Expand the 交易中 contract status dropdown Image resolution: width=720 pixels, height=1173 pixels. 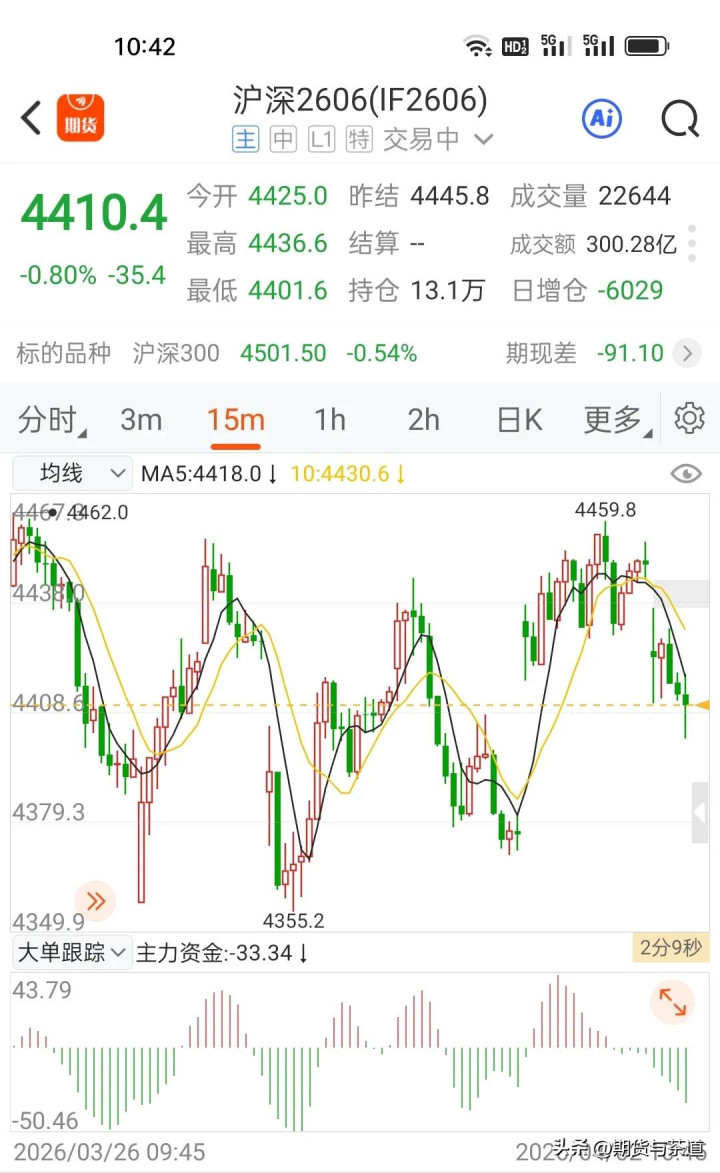coord(483,140)
